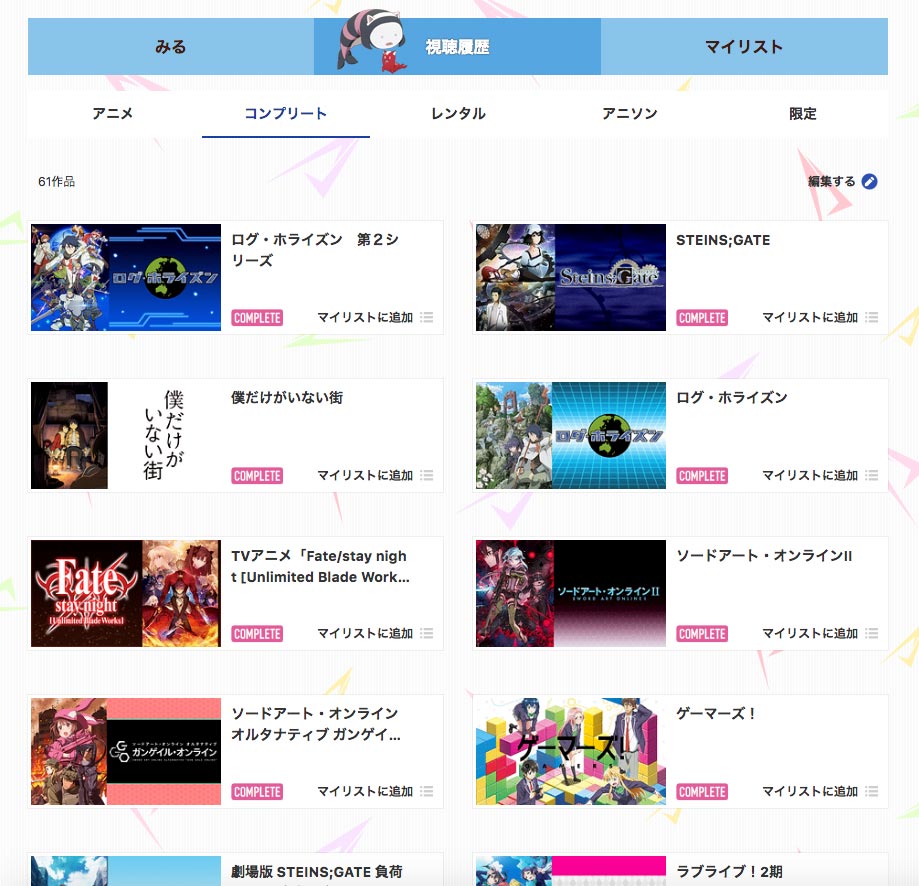
Task: Open 僕だけがいない街
Action: coord(287,398)
